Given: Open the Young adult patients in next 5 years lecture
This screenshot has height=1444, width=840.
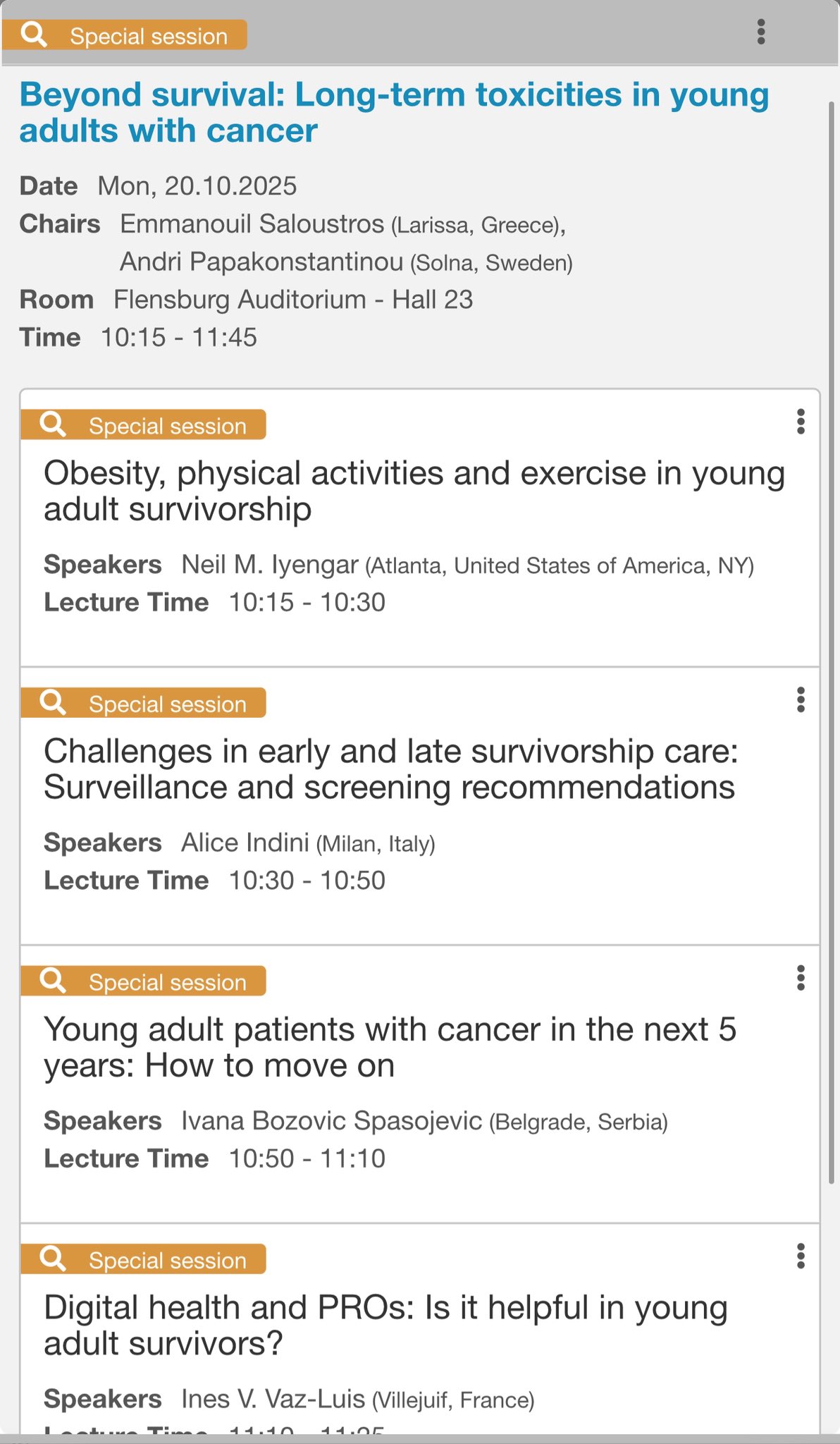Looking at the screenshot, I should [x=390, y=1048].
